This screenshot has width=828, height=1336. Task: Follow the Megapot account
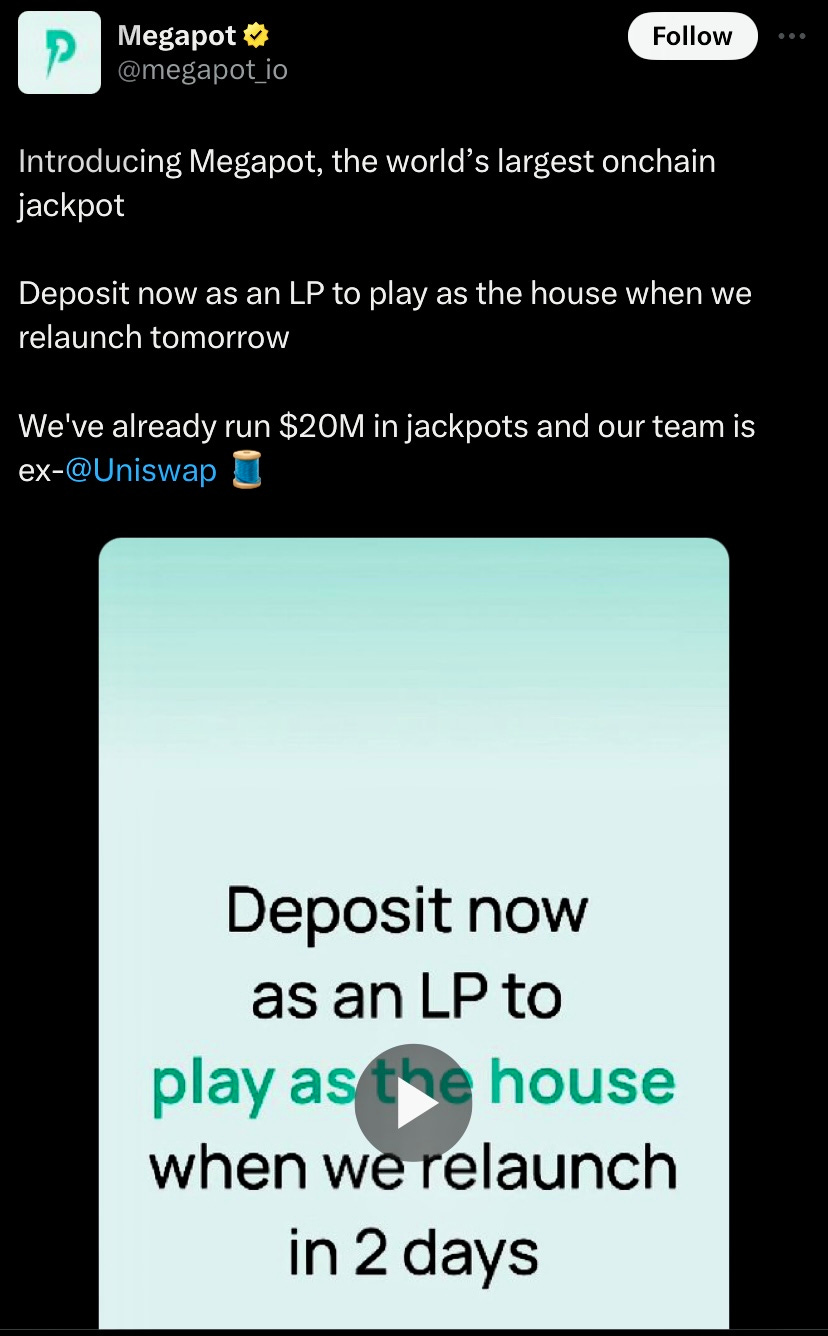click(x=692, y=36)
